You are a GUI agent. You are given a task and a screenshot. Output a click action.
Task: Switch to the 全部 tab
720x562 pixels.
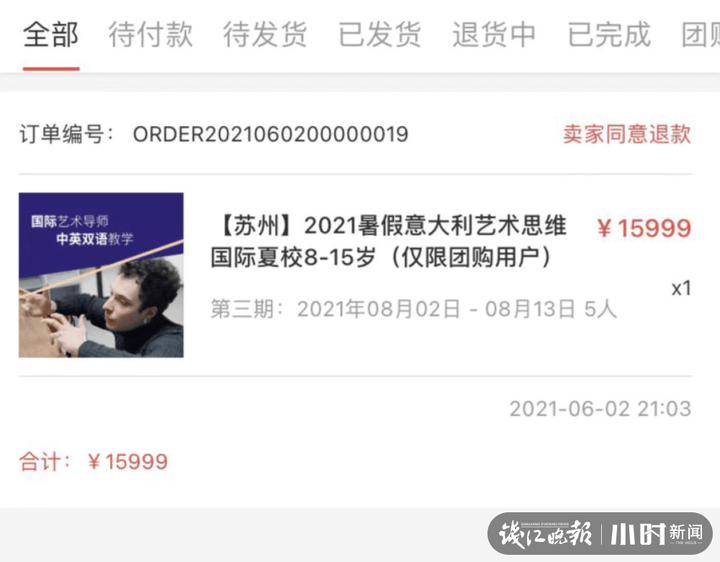tap(51, 35)
